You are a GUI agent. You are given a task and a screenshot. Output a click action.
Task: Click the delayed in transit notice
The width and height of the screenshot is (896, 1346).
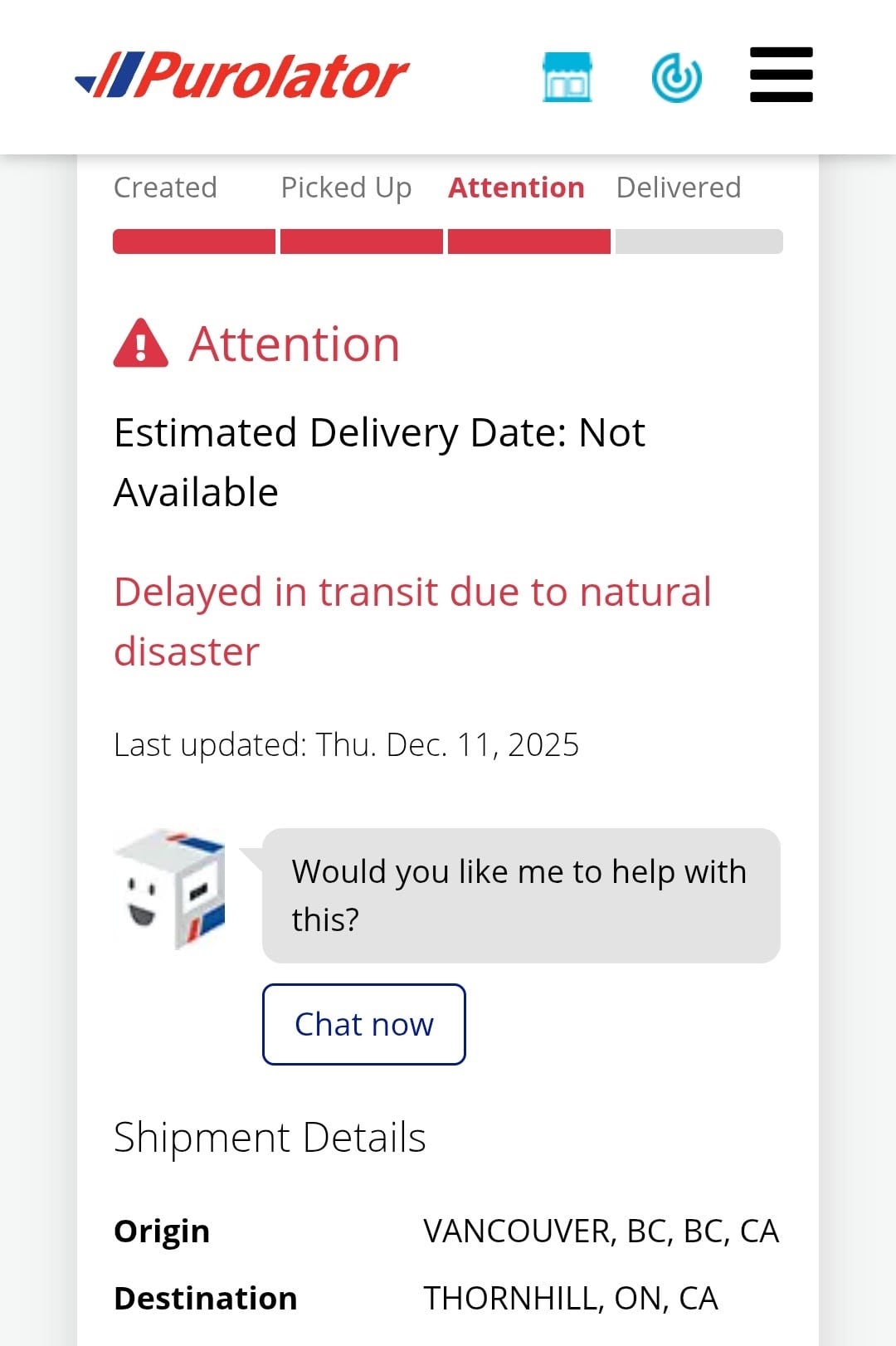tap(413, 620)
